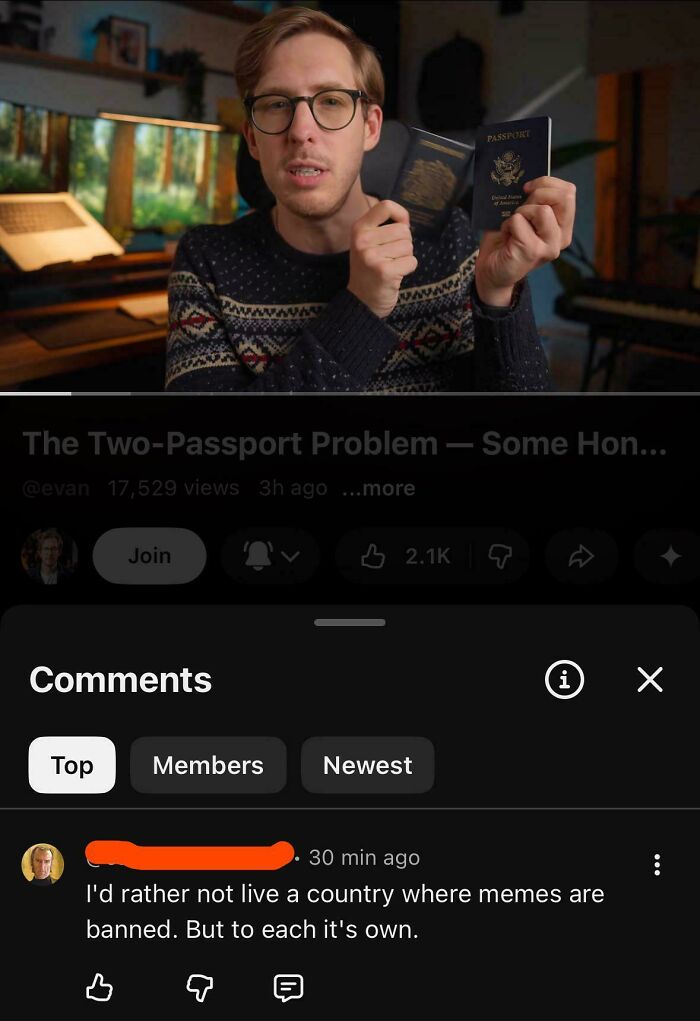The height and width of the screenshot is (1021, 700).
Task: Open the comments info icon
Action: [564, 680]
